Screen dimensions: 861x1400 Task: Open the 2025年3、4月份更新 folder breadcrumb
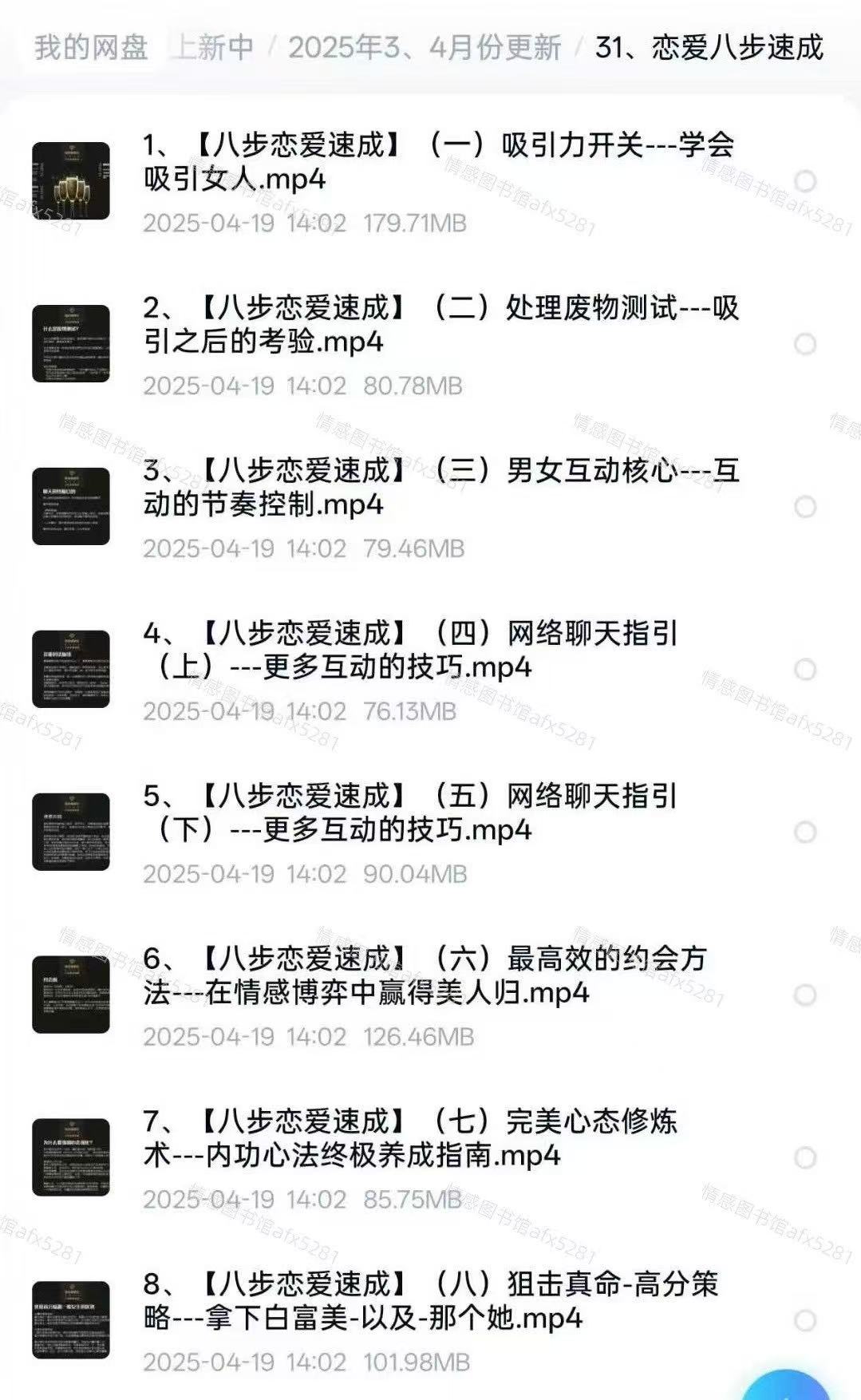pyautogui.click(x=425, y=48)
